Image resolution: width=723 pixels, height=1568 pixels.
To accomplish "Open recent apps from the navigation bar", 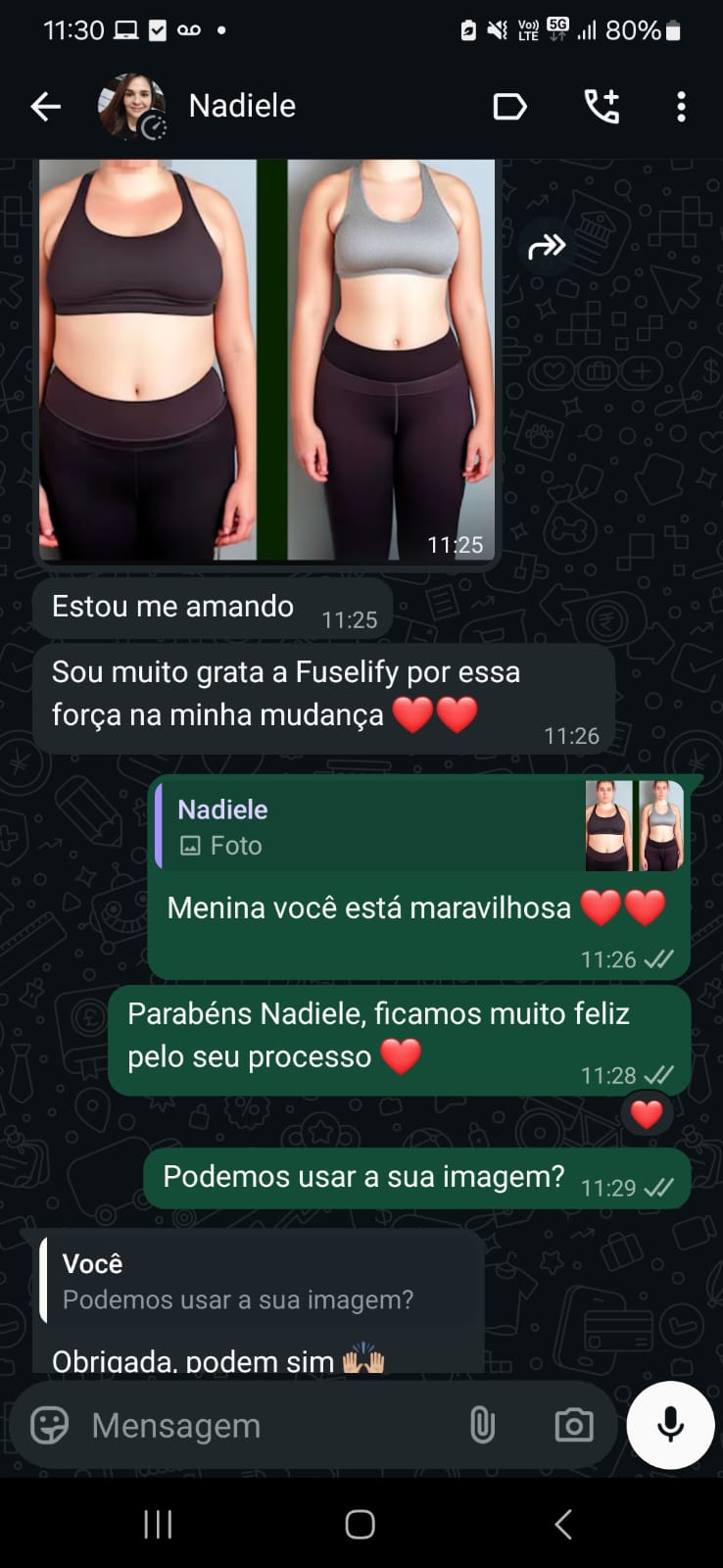I will click(x=158, y=1524).
